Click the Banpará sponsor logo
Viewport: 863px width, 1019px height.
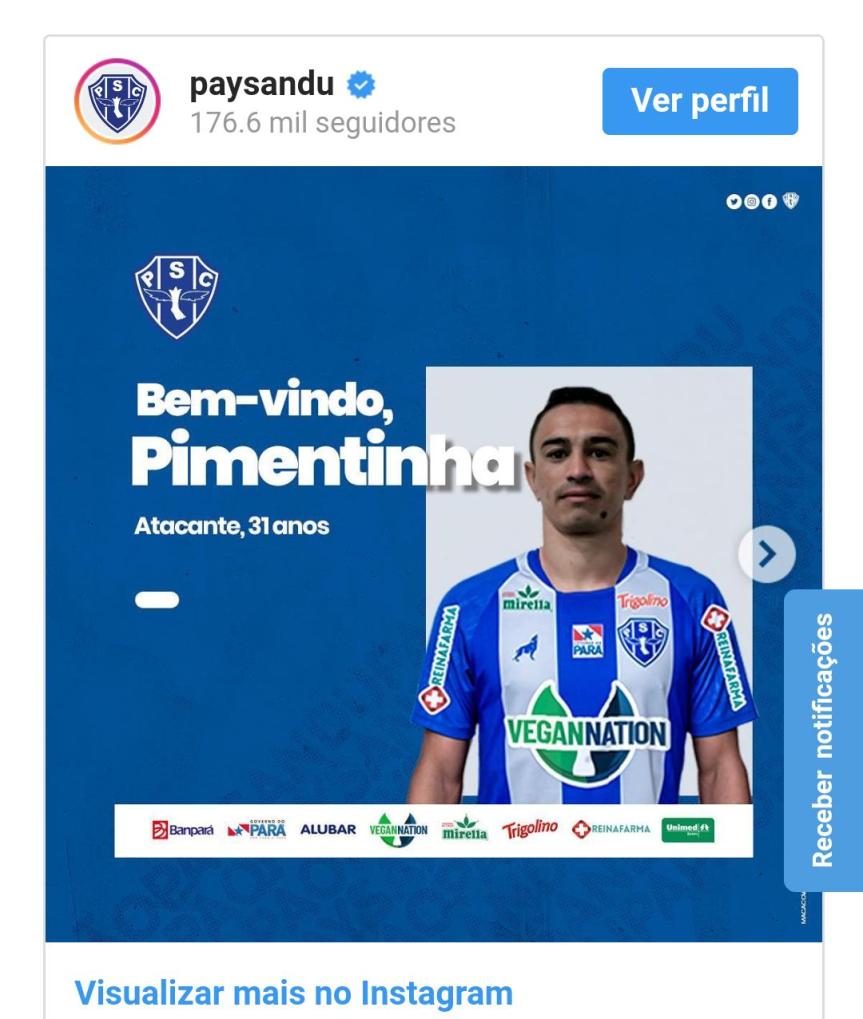click(x=182, y=830)
